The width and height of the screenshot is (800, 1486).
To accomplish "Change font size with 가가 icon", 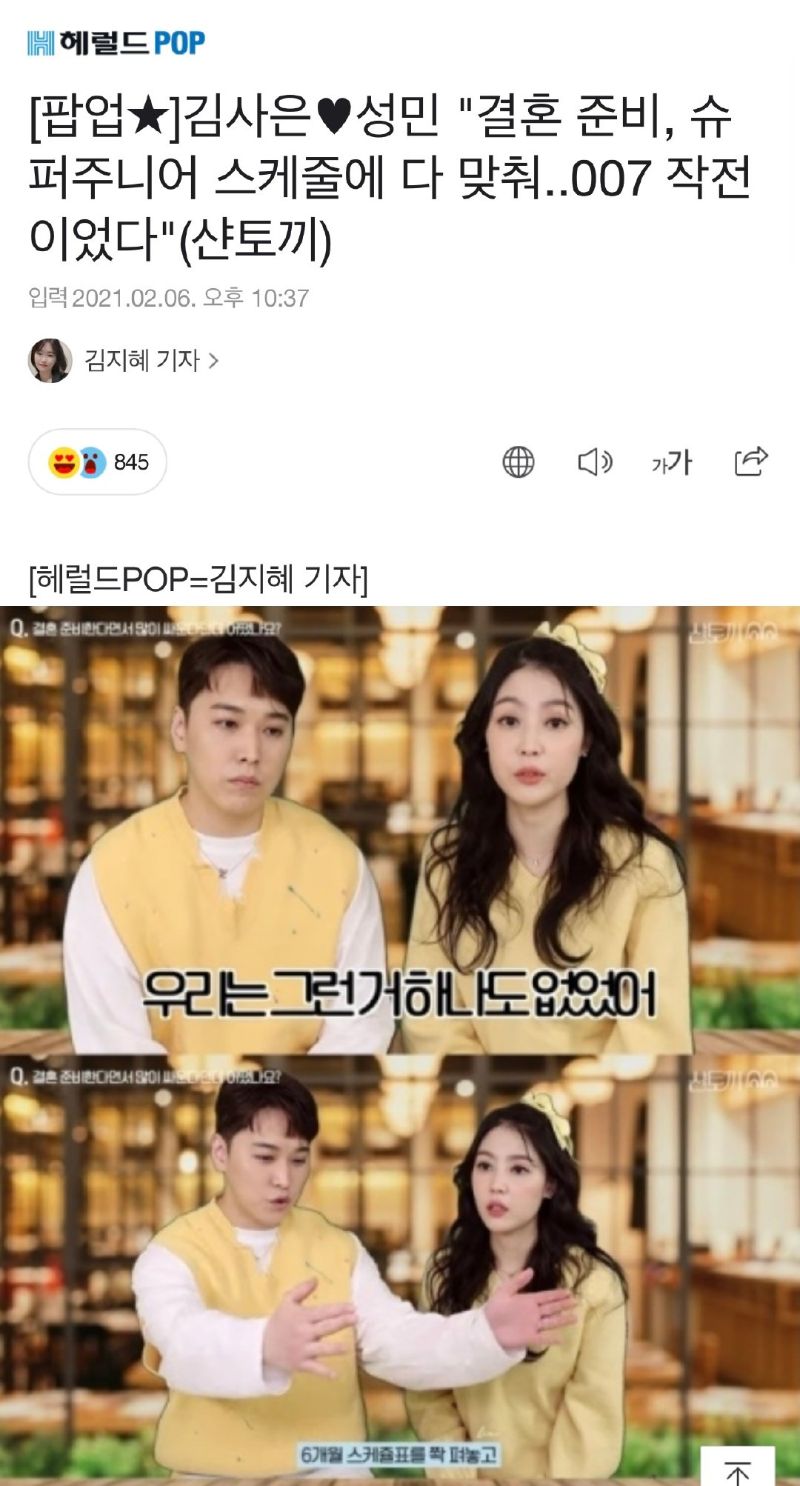I will pyautogui.click(x=672, y=462).
